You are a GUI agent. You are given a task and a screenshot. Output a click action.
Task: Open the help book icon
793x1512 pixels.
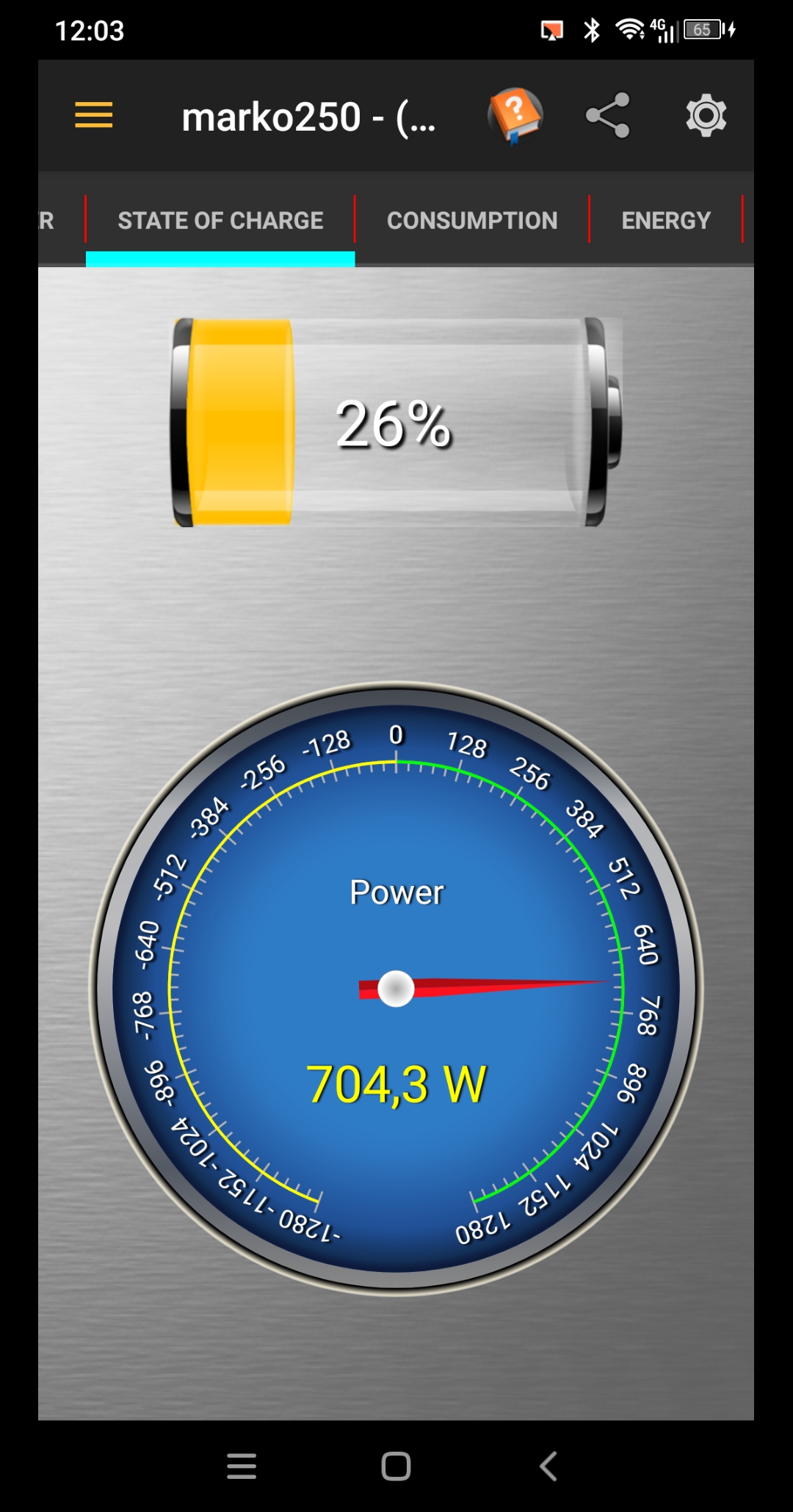[515, 116]
